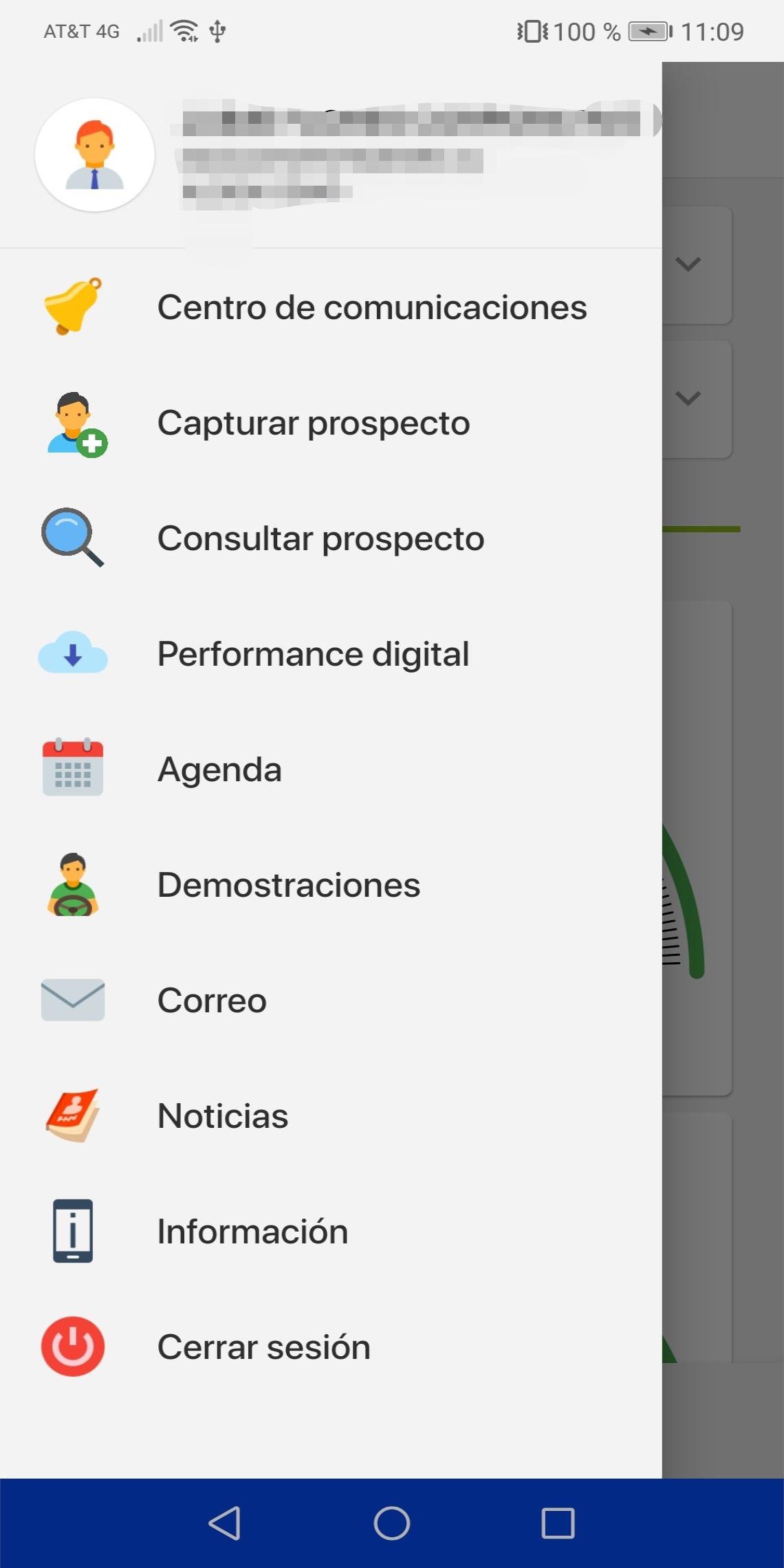Screen dimensions: 784x1568
Task: Open the Agenda menu item
Action: [220, 770]
